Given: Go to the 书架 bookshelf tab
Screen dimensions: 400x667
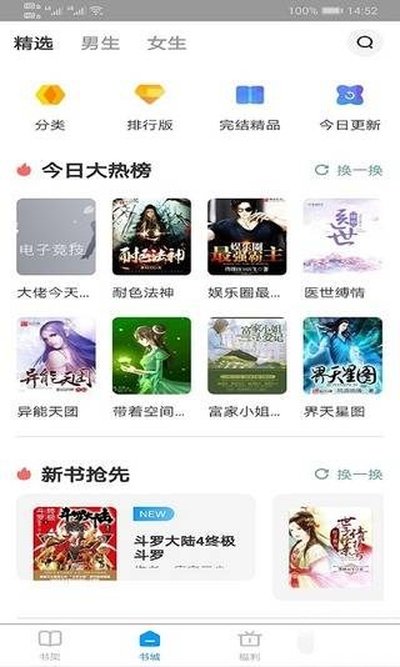Looking at the screenshot, I should pyautogui.click(x=50, y=645).
